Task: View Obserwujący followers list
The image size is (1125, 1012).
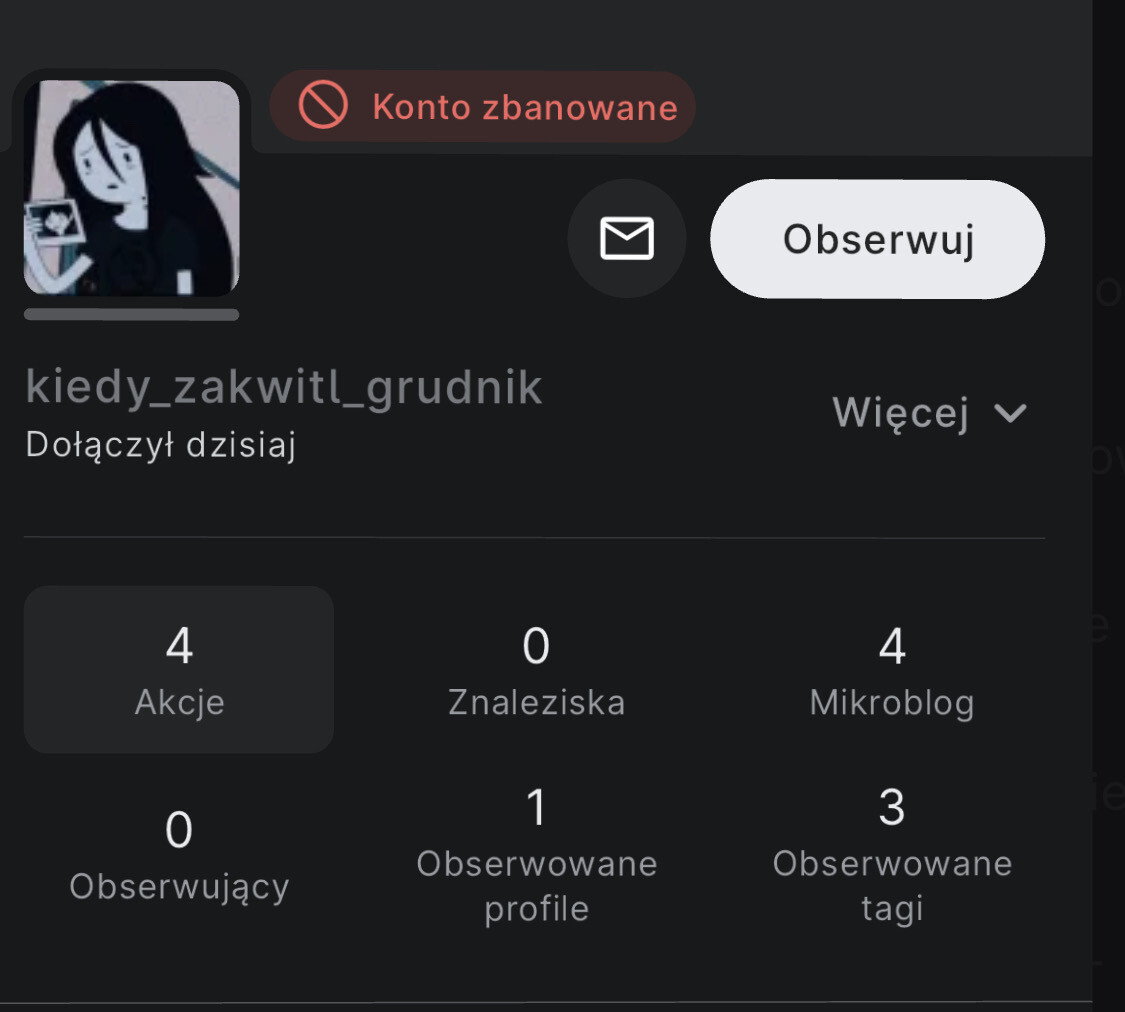Action: click(179, 856)
